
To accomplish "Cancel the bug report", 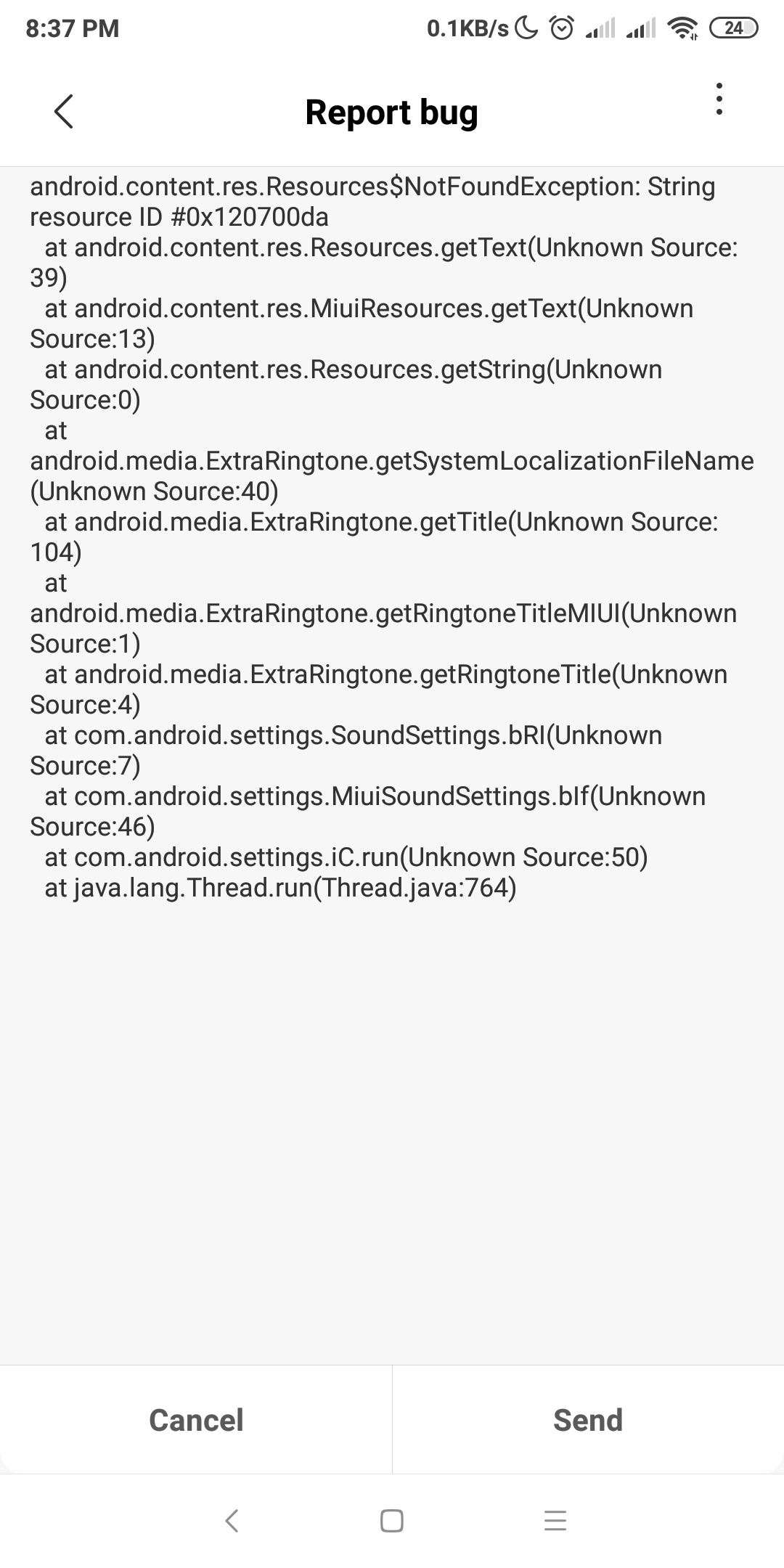I will click(x=196, y=1420).
